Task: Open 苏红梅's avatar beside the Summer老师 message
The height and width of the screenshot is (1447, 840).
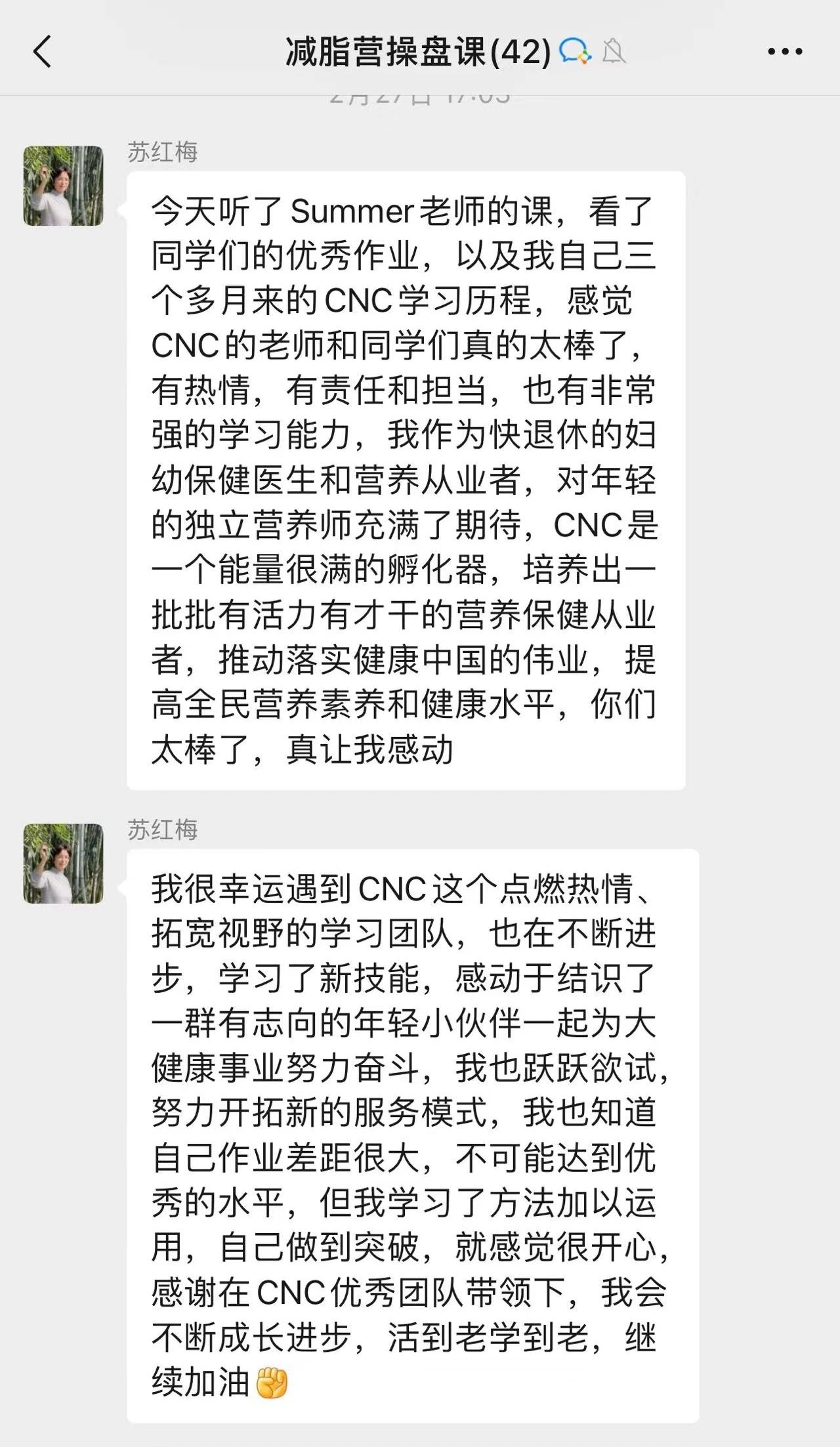Action: click(x=64, y=186)
